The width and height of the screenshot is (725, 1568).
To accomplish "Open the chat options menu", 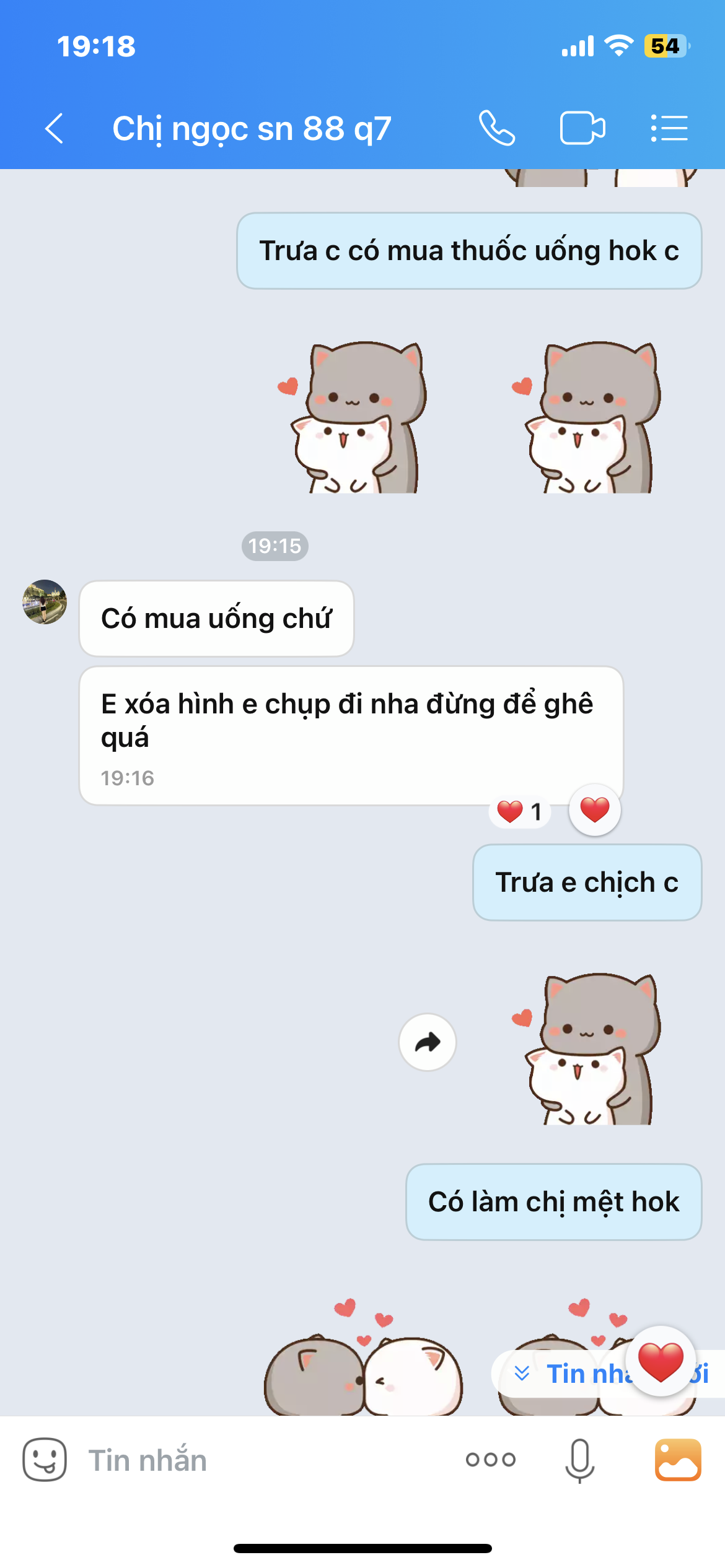I will tap(669, 129).
